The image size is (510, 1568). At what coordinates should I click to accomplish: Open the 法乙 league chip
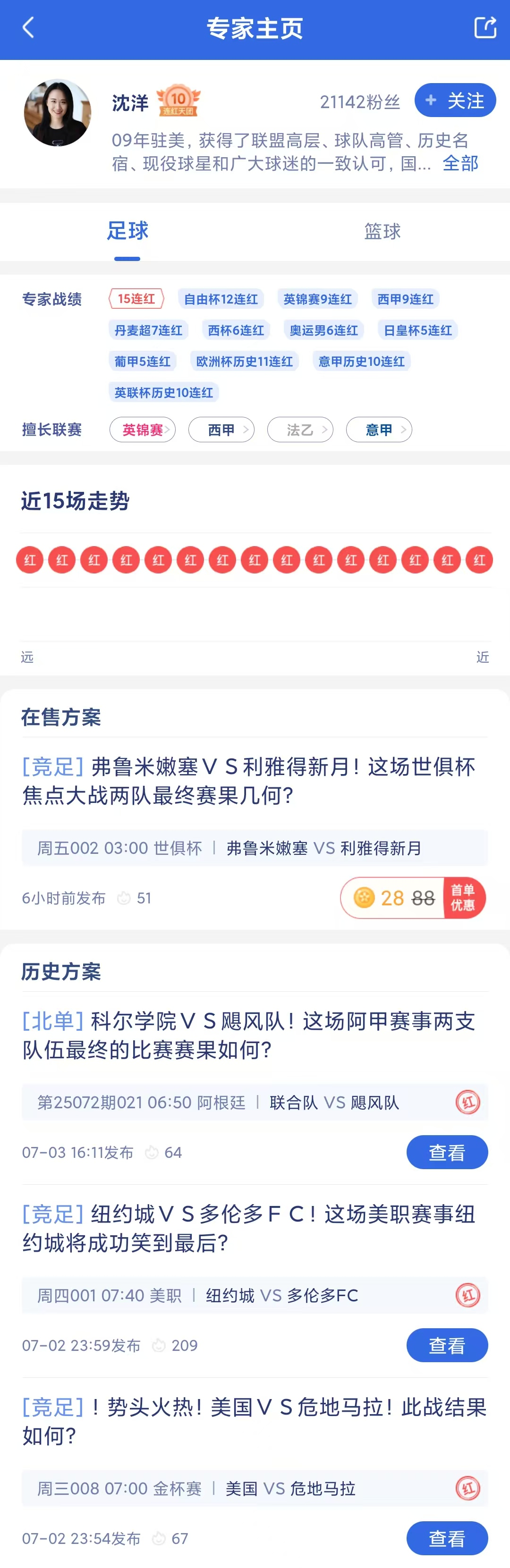(300, 430)
